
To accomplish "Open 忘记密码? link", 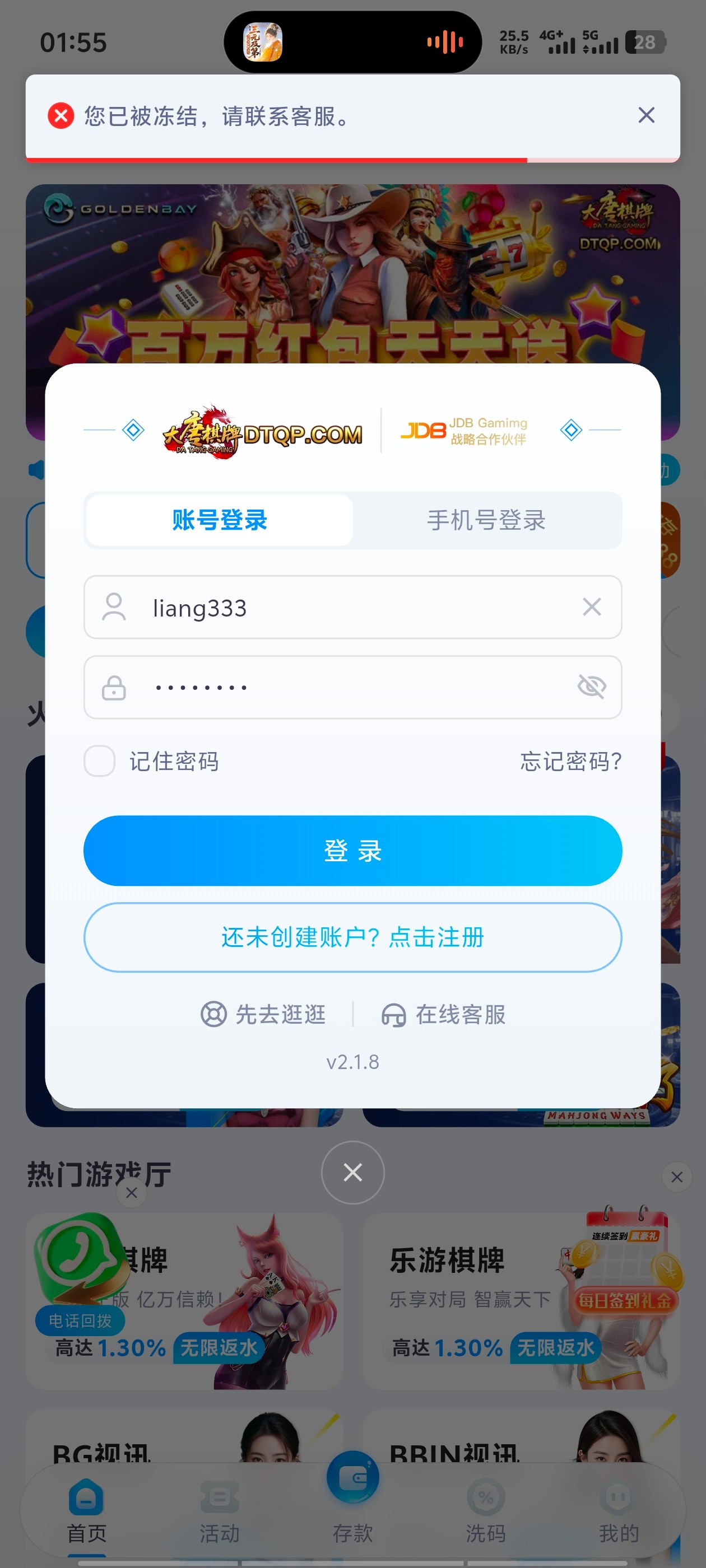I will (571, 761).
